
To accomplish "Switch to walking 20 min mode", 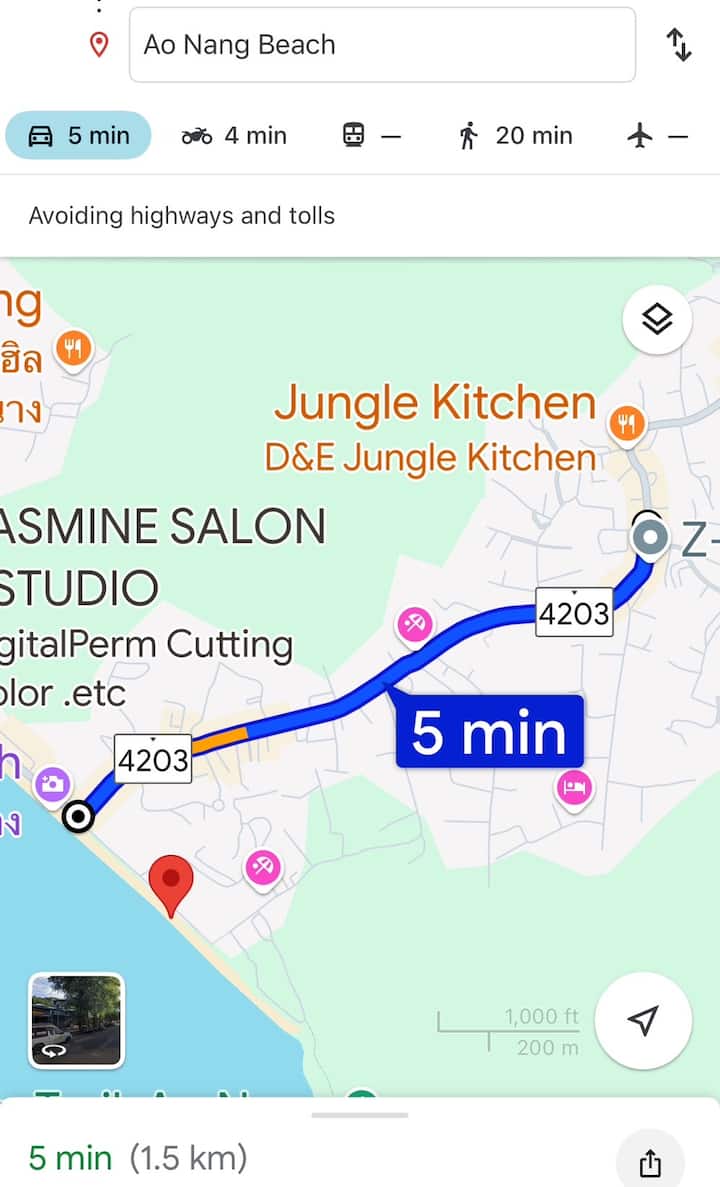I will pyautogui.click(x=516, y=136).
